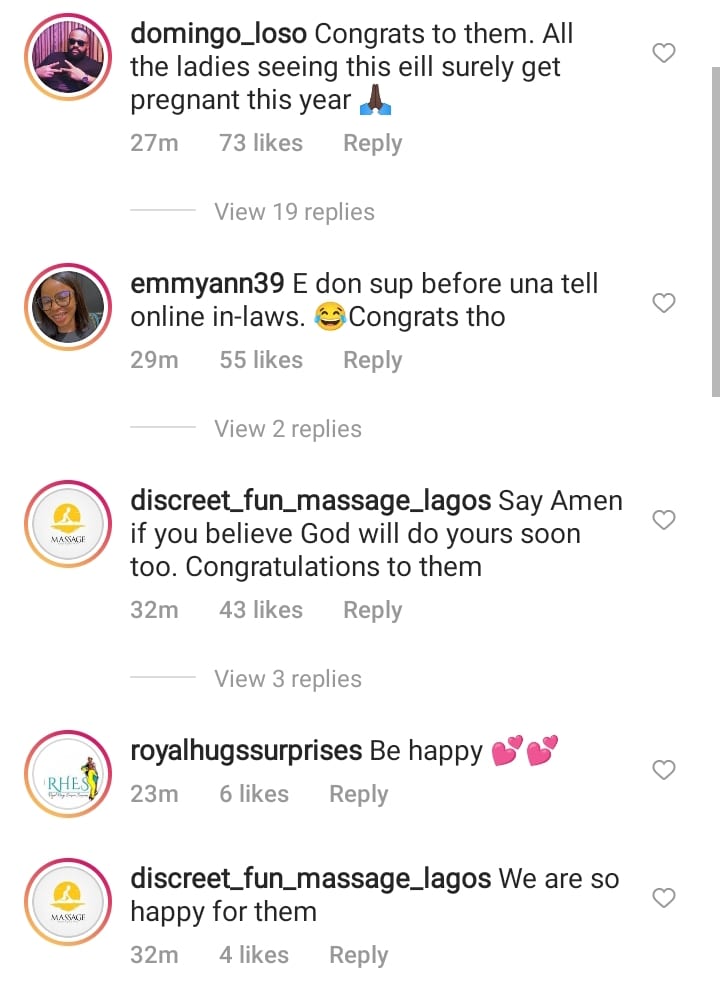The height and width of the screenshot is (995, 720).
Task: Reply to the We are so happy comment
Action: pyautogui.click(x=358, y=955)
